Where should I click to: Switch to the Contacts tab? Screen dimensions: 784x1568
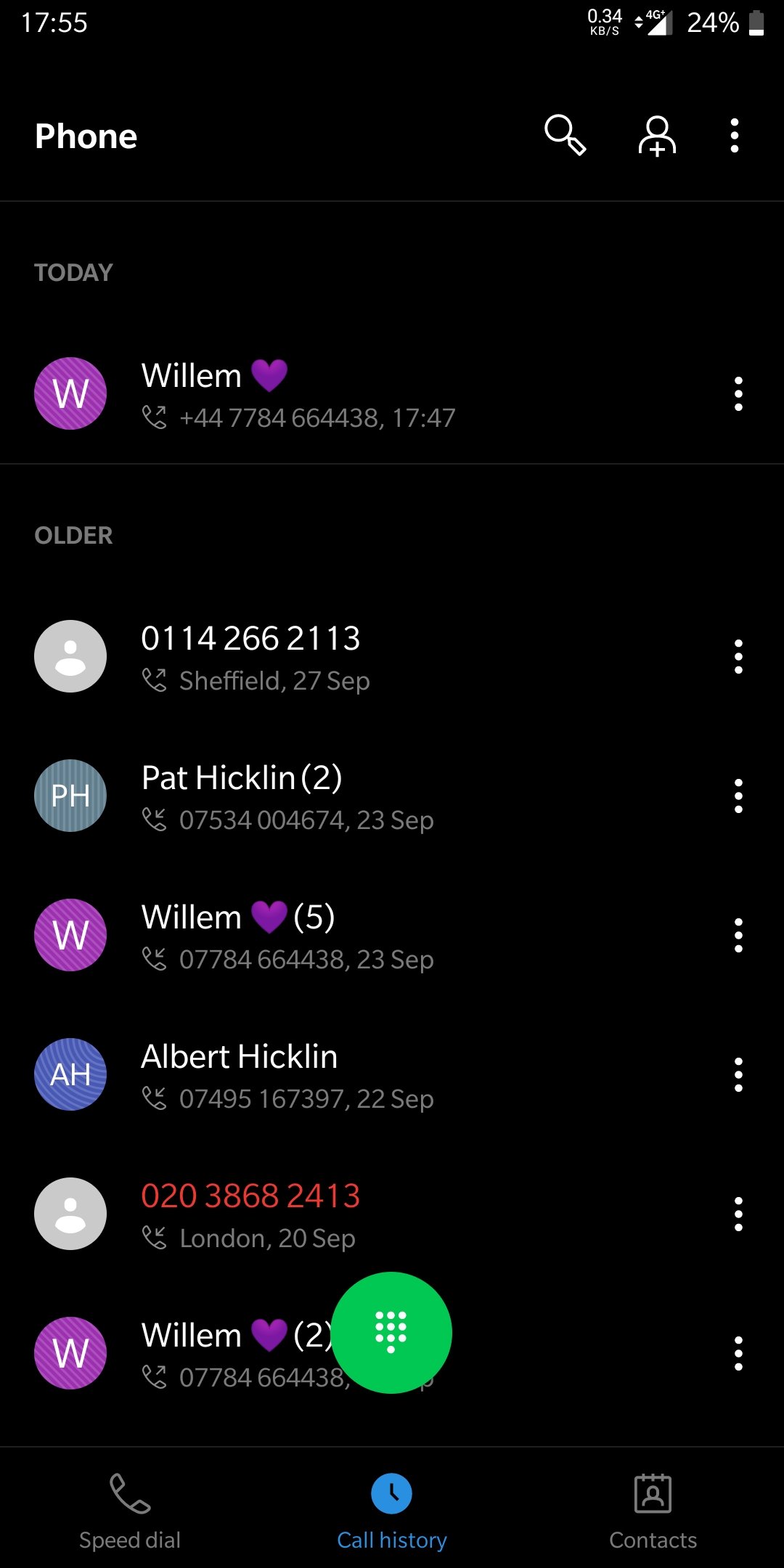pos(653,1511)
